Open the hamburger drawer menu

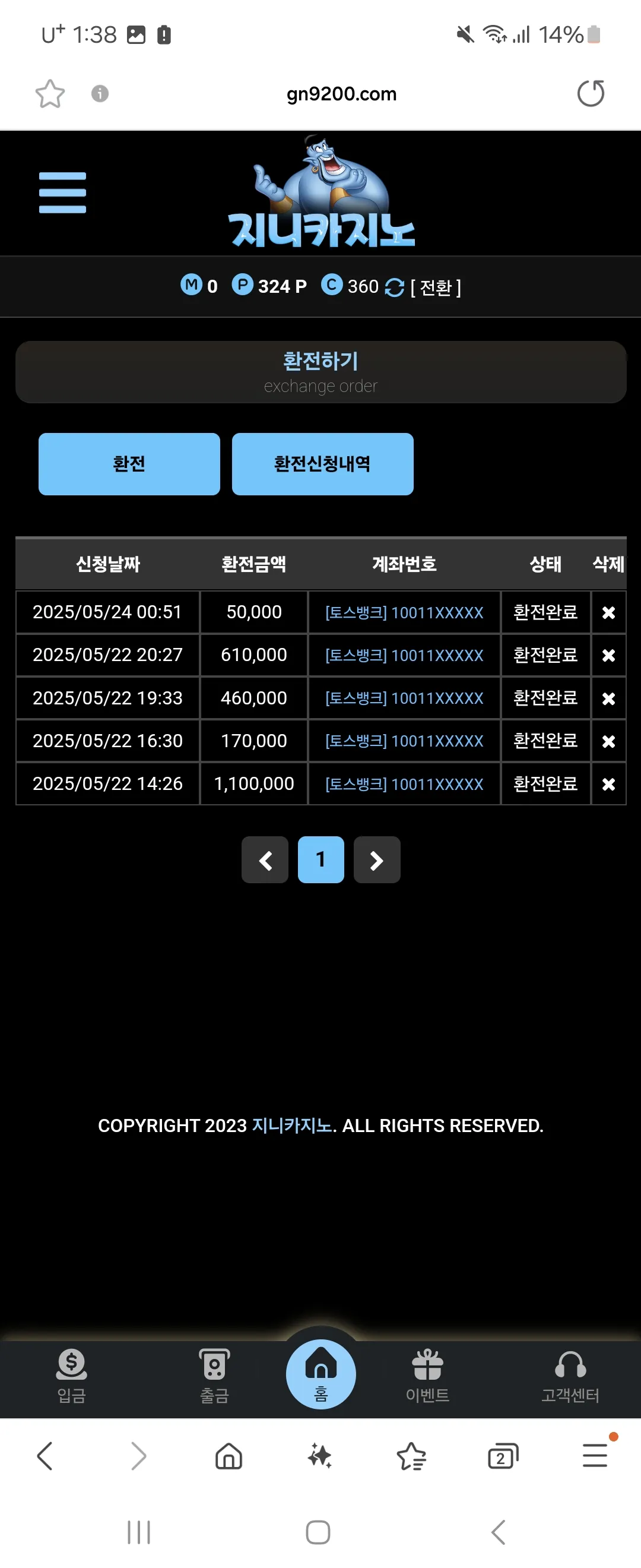pos(63,192)
